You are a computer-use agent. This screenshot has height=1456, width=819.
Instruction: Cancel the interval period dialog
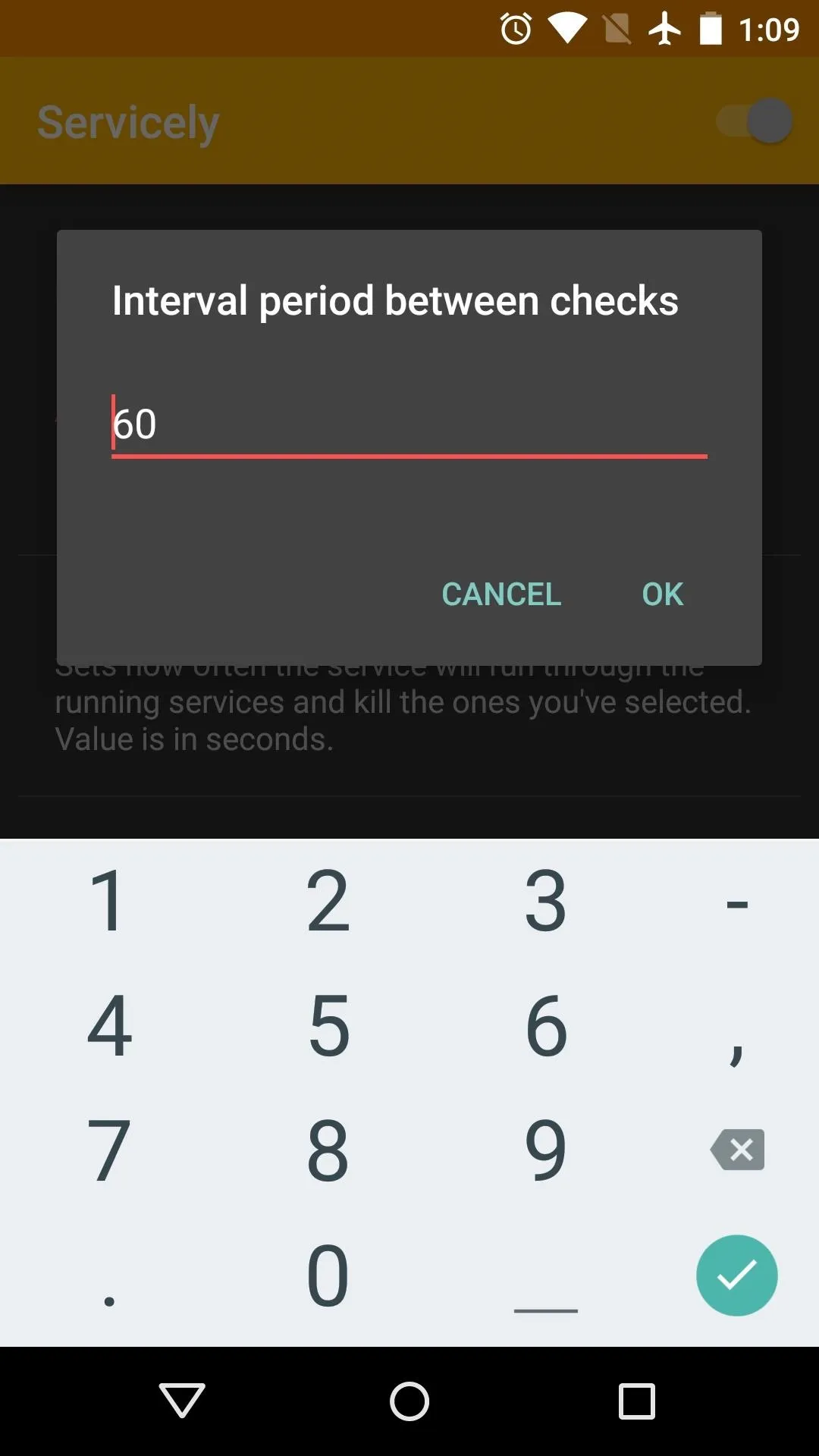click(501, 594)
